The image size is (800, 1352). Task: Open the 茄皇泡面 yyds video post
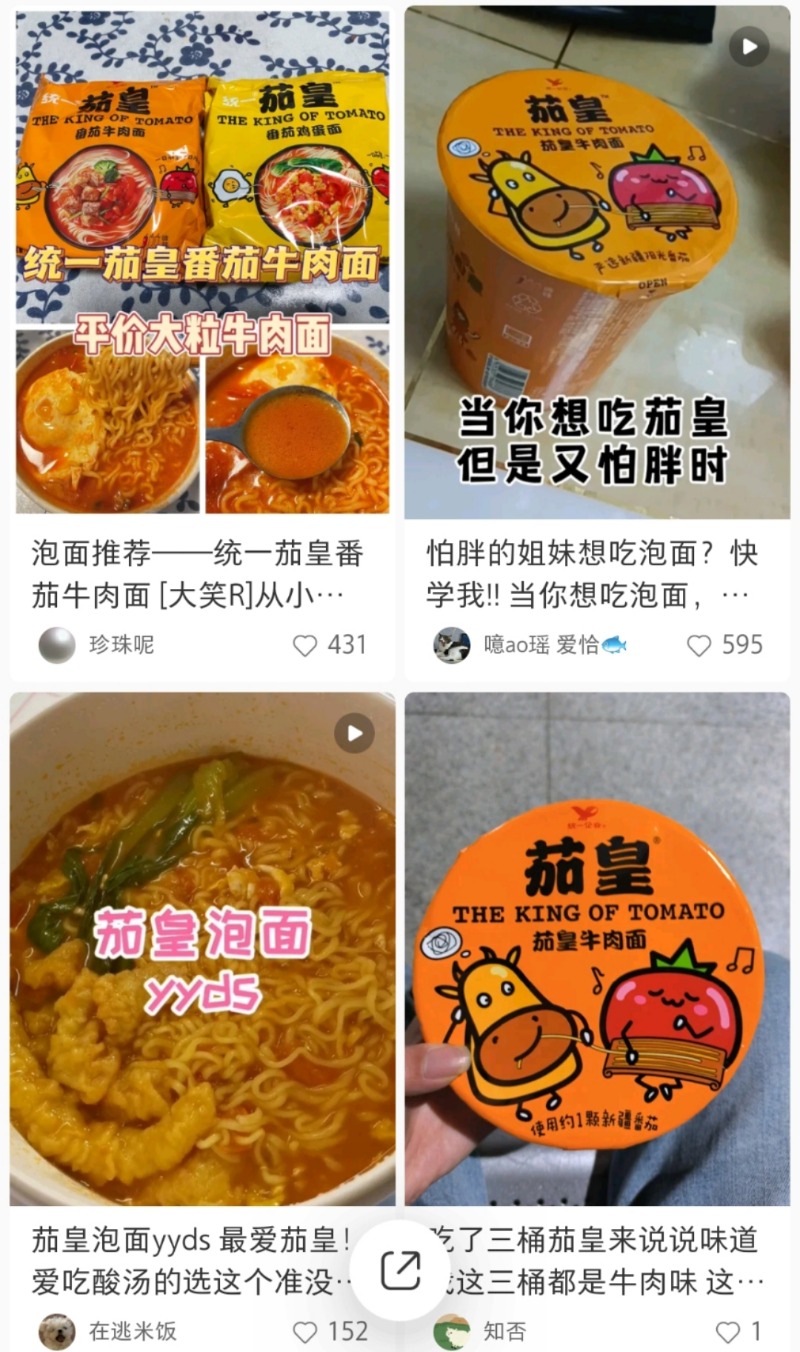click(x=202, y=948)
